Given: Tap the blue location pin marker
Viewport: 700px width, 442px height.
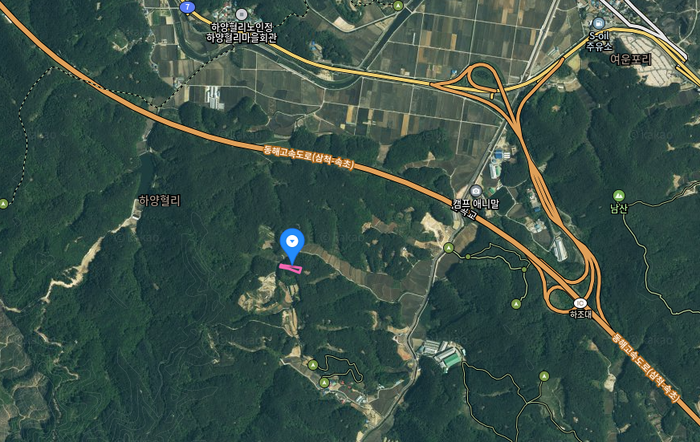Looking at the screenshot, I should [292, 243].
